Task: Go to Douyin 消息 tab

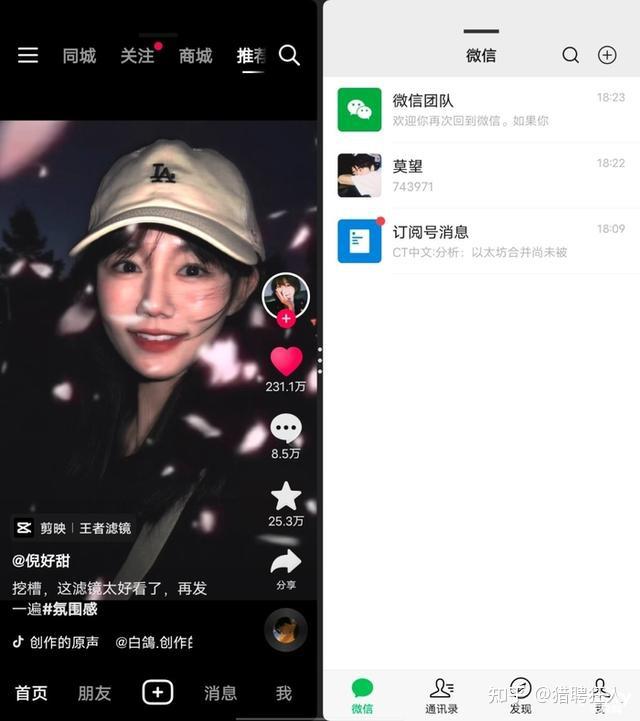Action: point(220,692)
